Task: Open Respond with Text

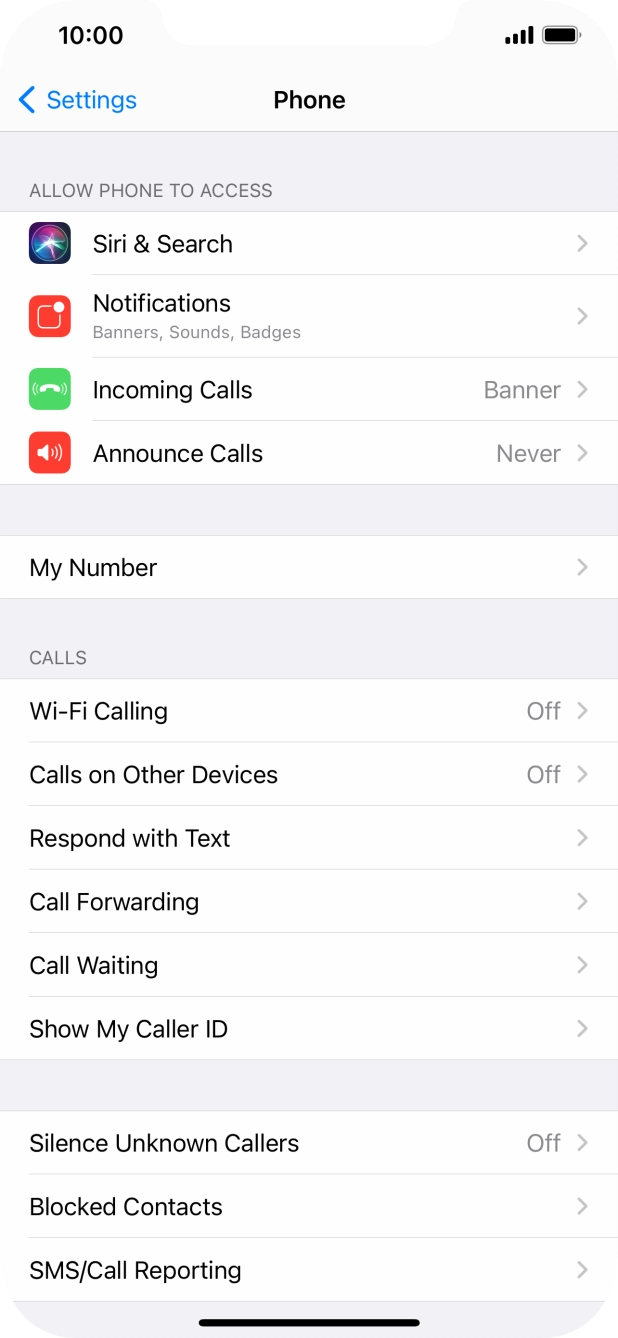Action: (x=309, y=838)
